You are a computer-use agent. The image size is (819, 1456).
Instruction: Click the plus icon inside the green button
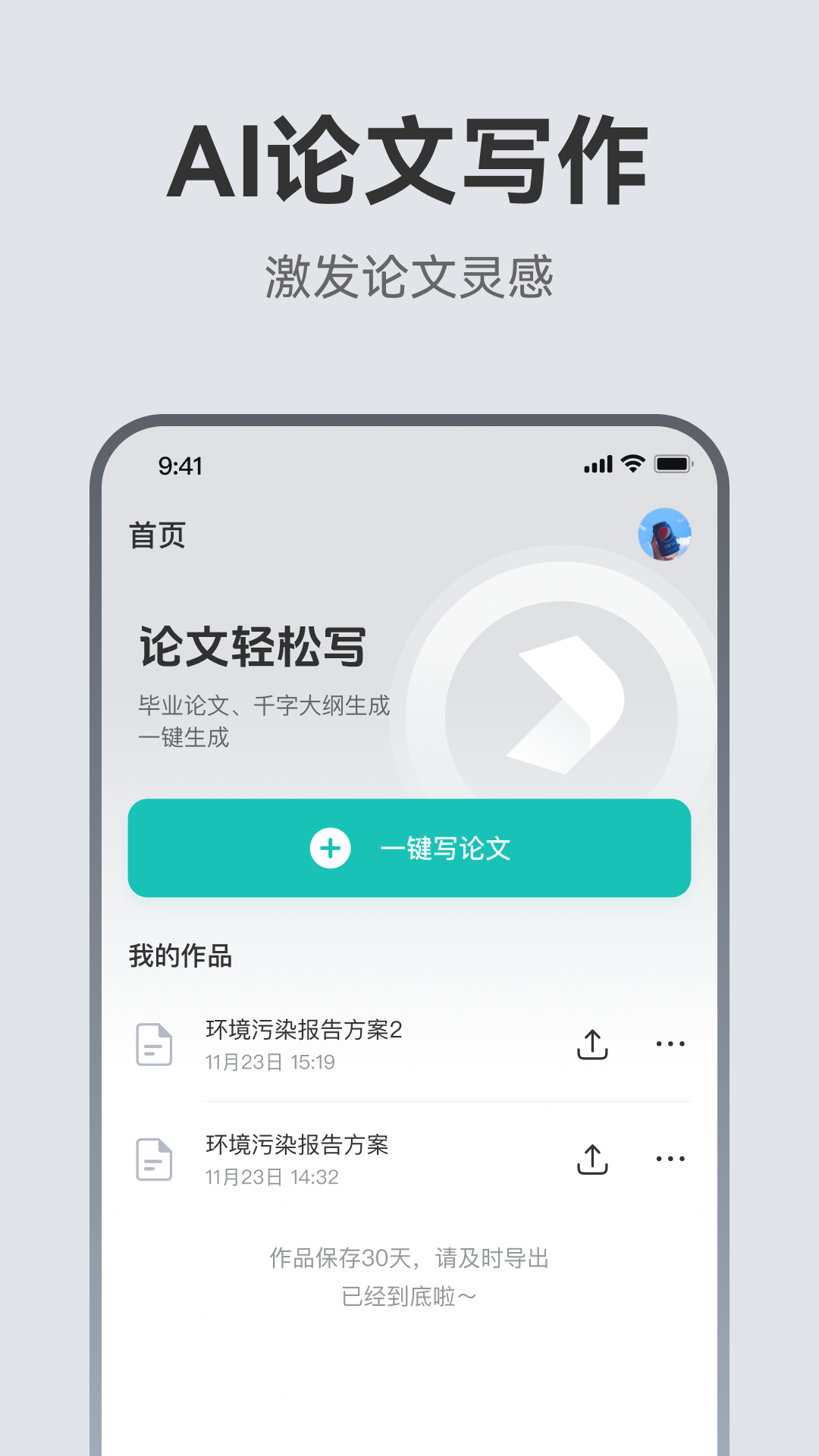tap(329, 849)
